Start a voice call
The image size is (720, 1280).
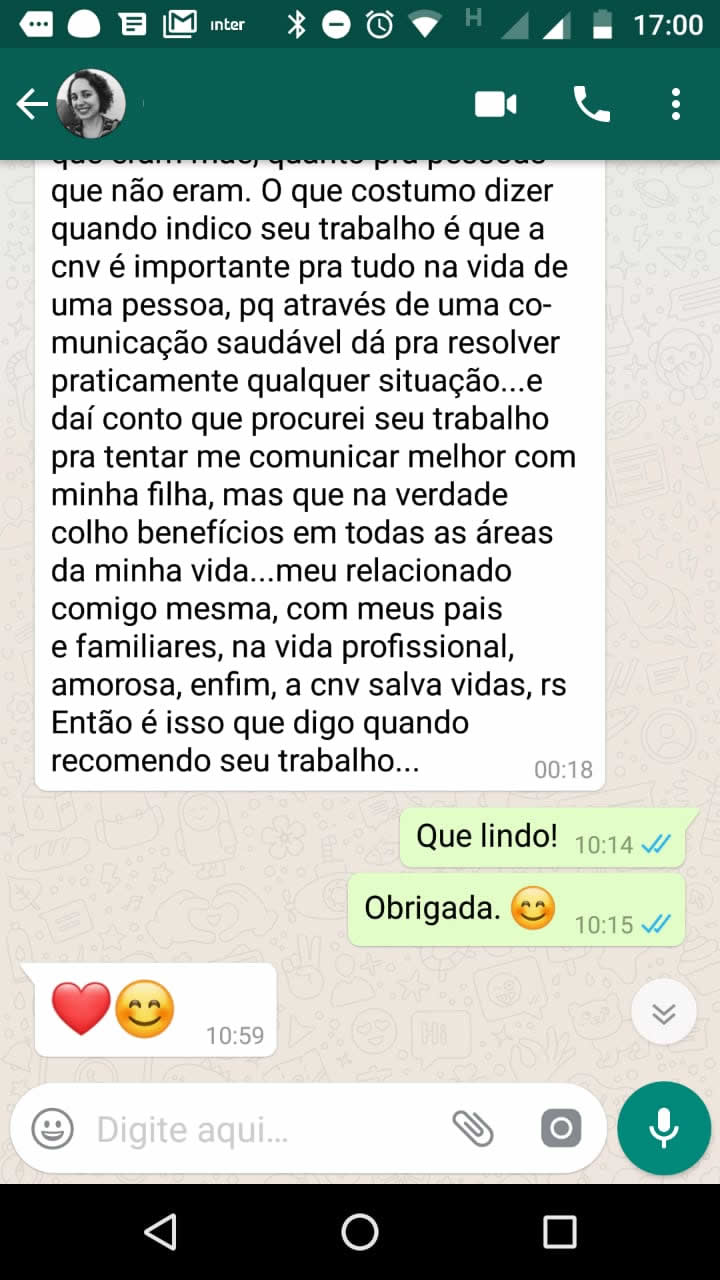[591, 104]
